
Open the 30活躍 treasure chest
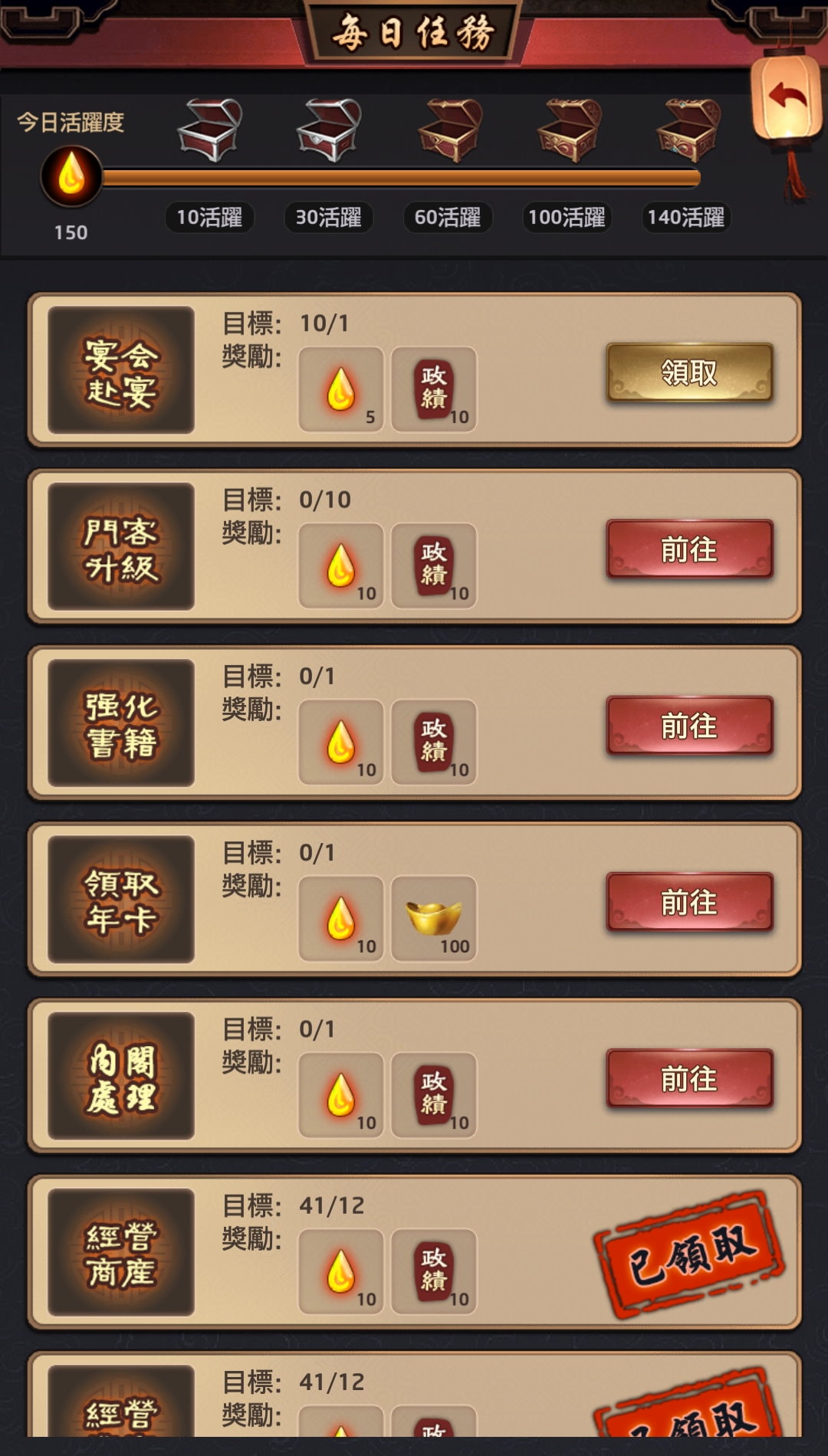[328, 130]
